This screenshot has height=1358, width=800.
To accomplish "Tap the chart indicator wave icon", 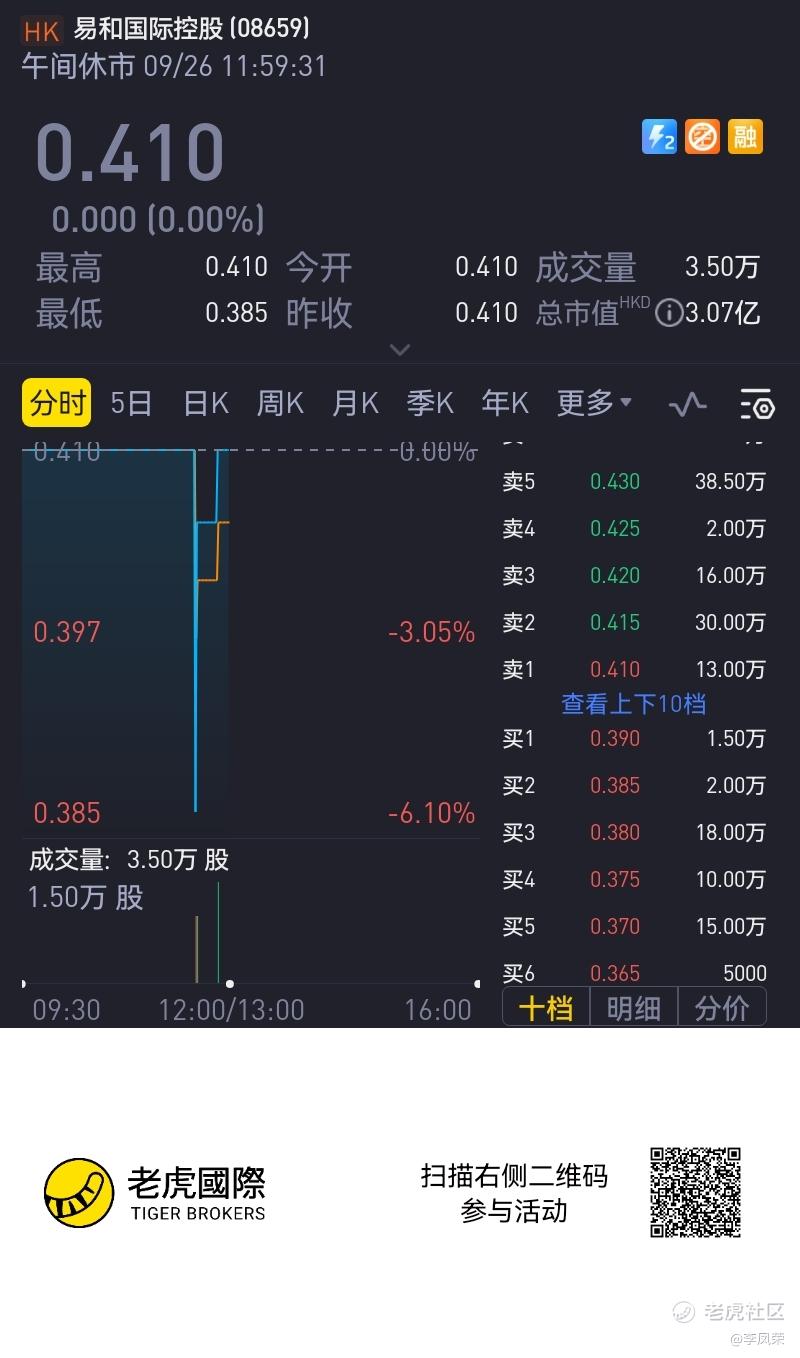I will (687, 404).
